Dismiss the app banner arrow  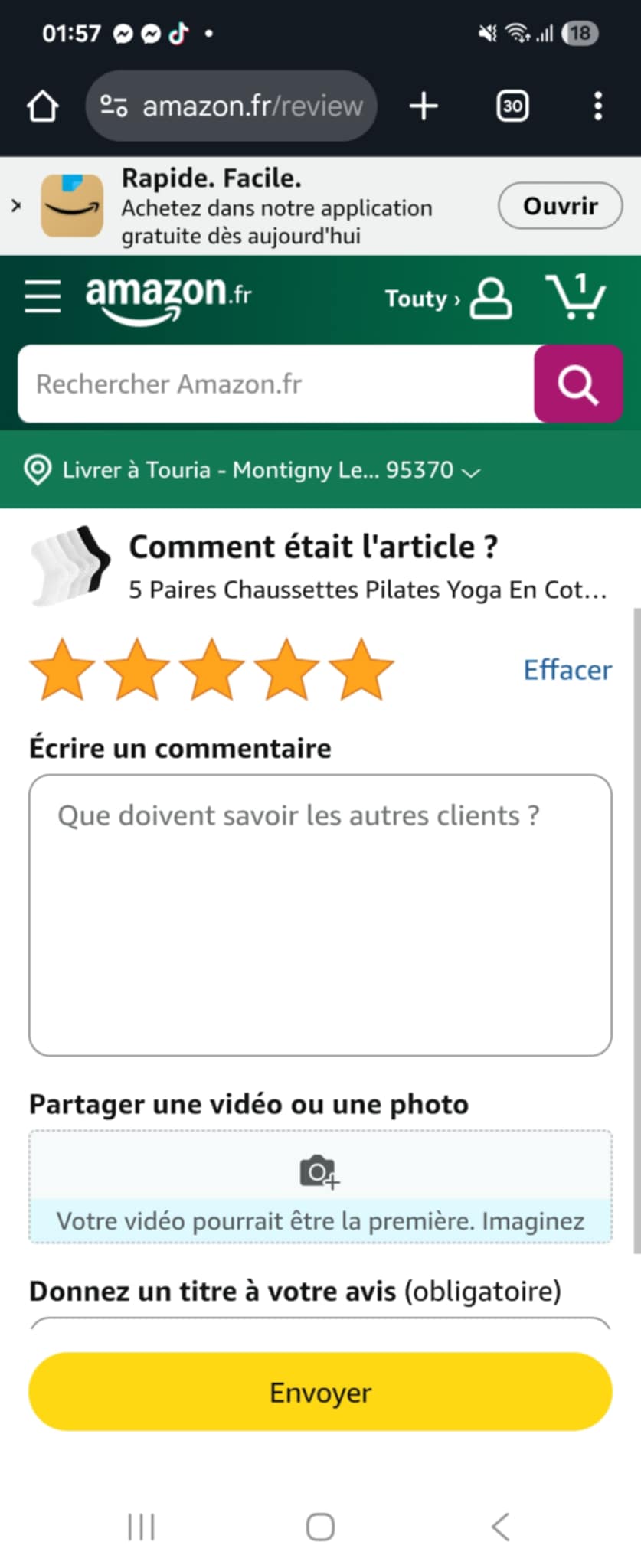point(16,206)
